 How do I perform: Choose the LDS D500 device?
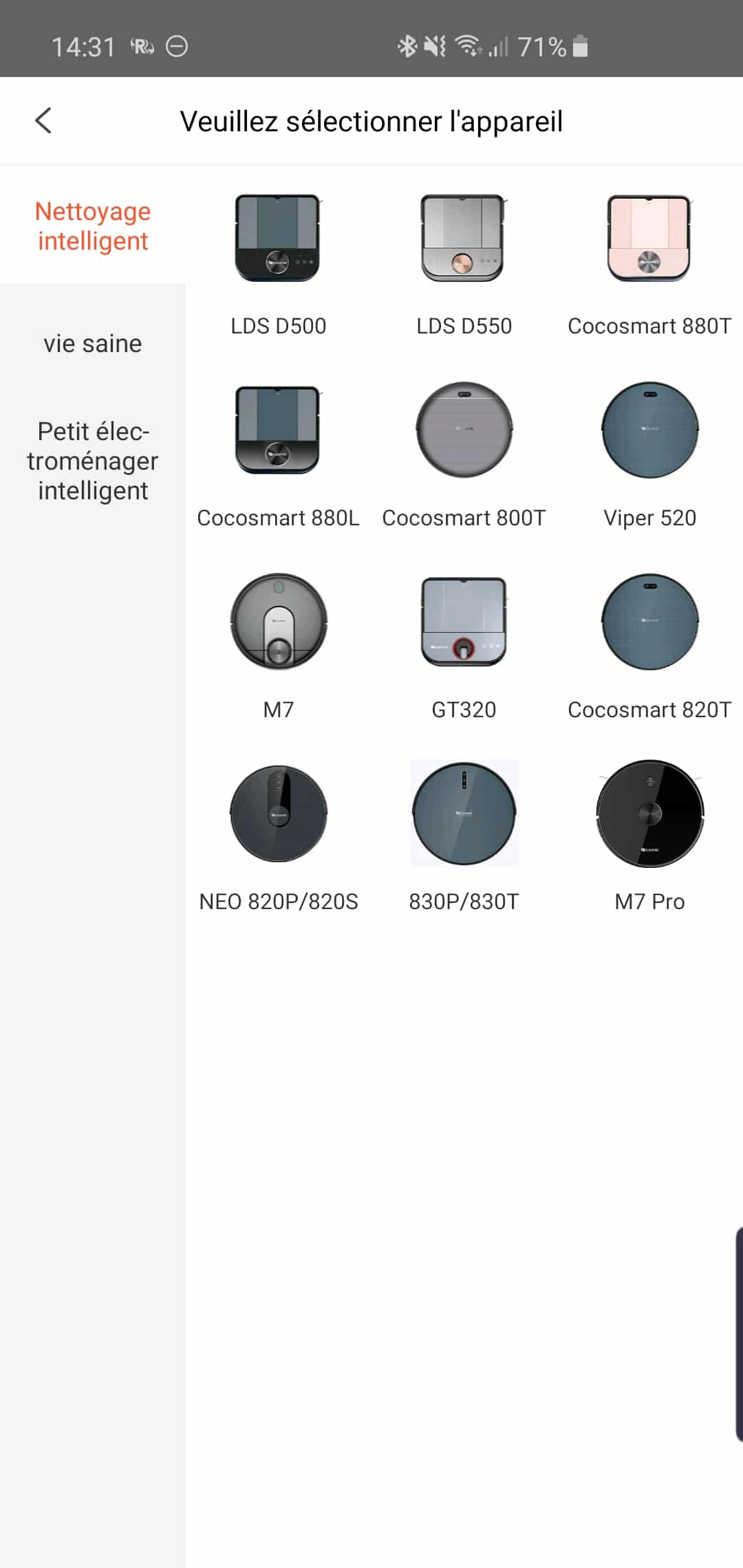tap(279, 265)
